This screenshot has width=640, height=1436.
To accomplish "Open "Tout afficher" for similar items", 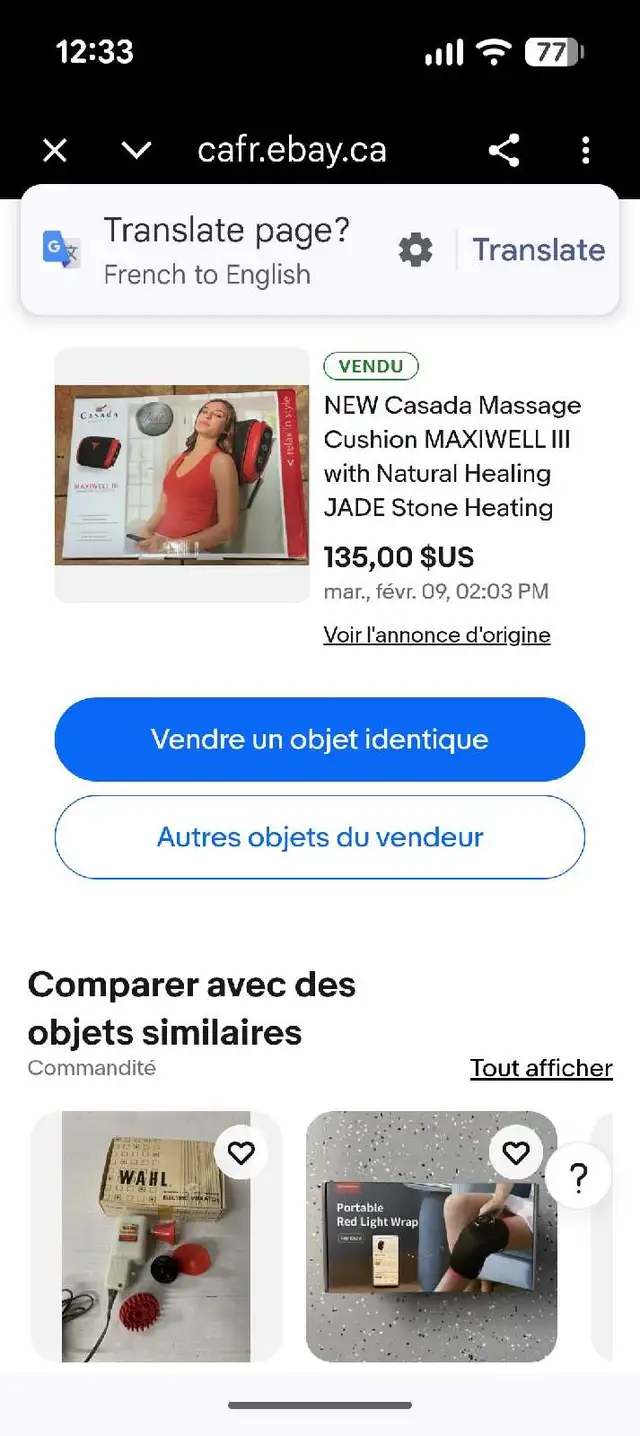I will click(541, 1068).
